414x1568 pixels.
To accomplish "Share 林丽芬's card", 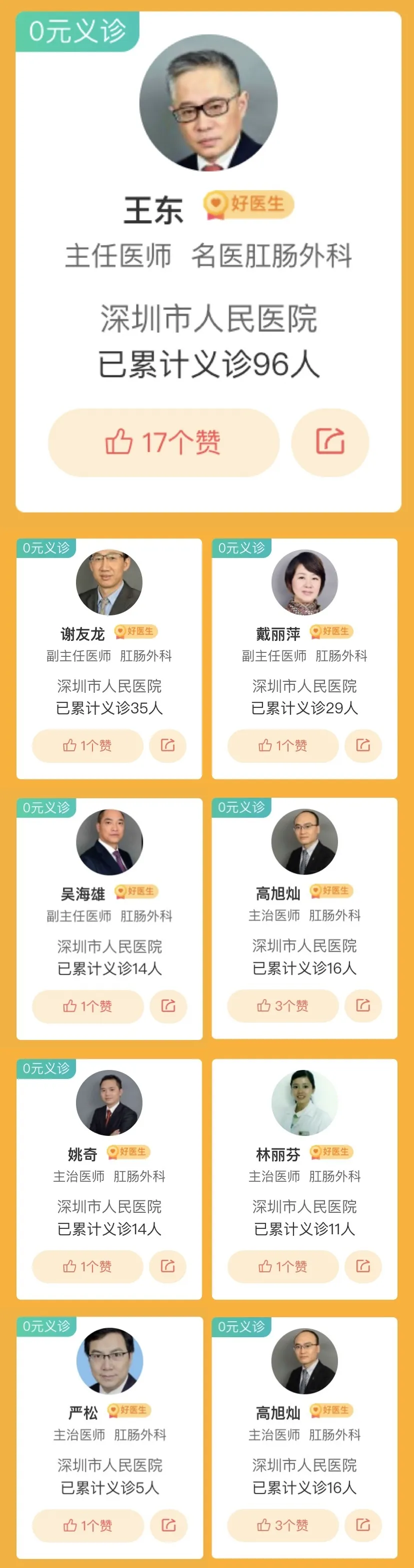I will tap(363, 1266).
